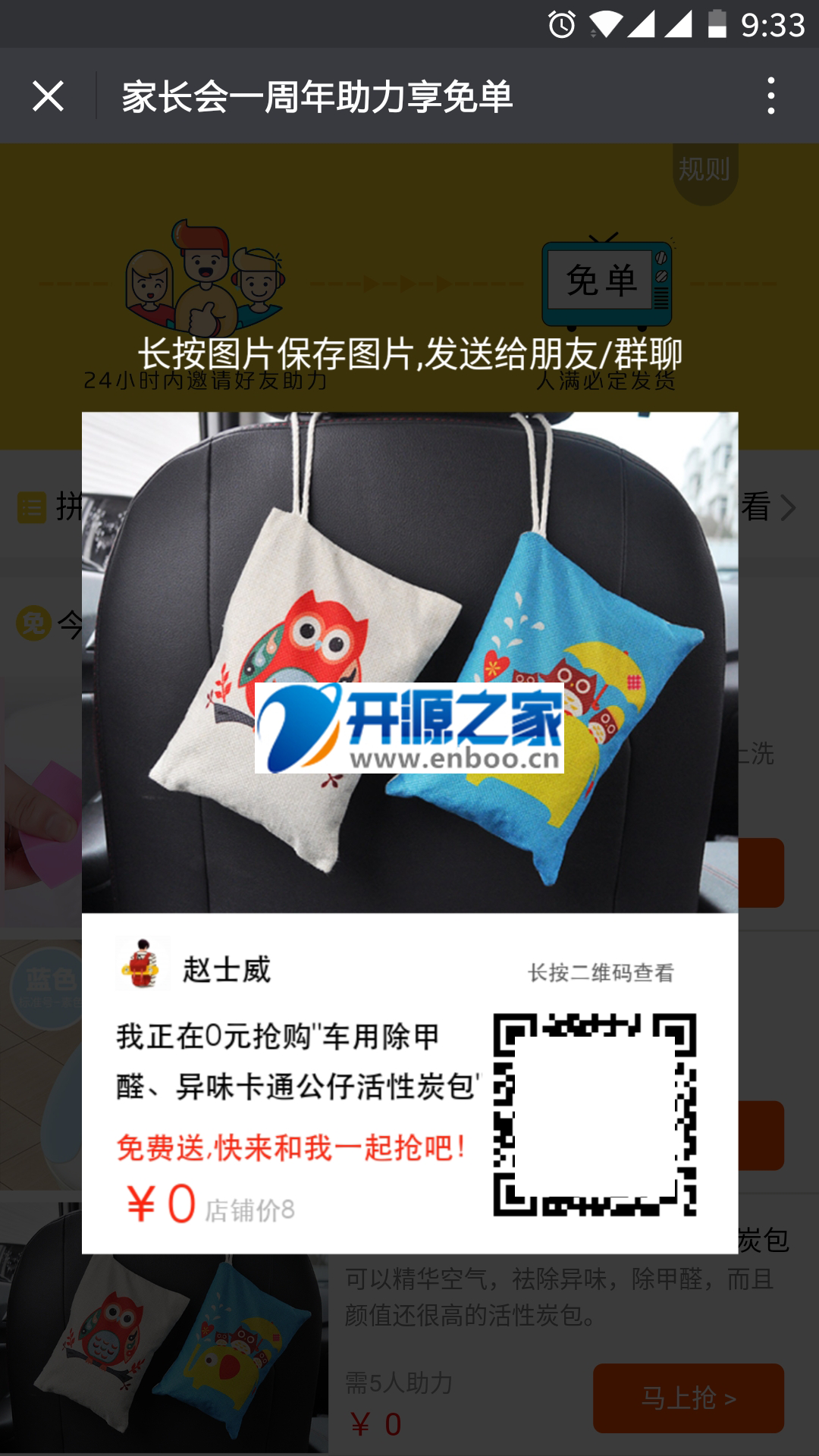Close the webview page
819x1456 pixels.
tap(48, 96)
